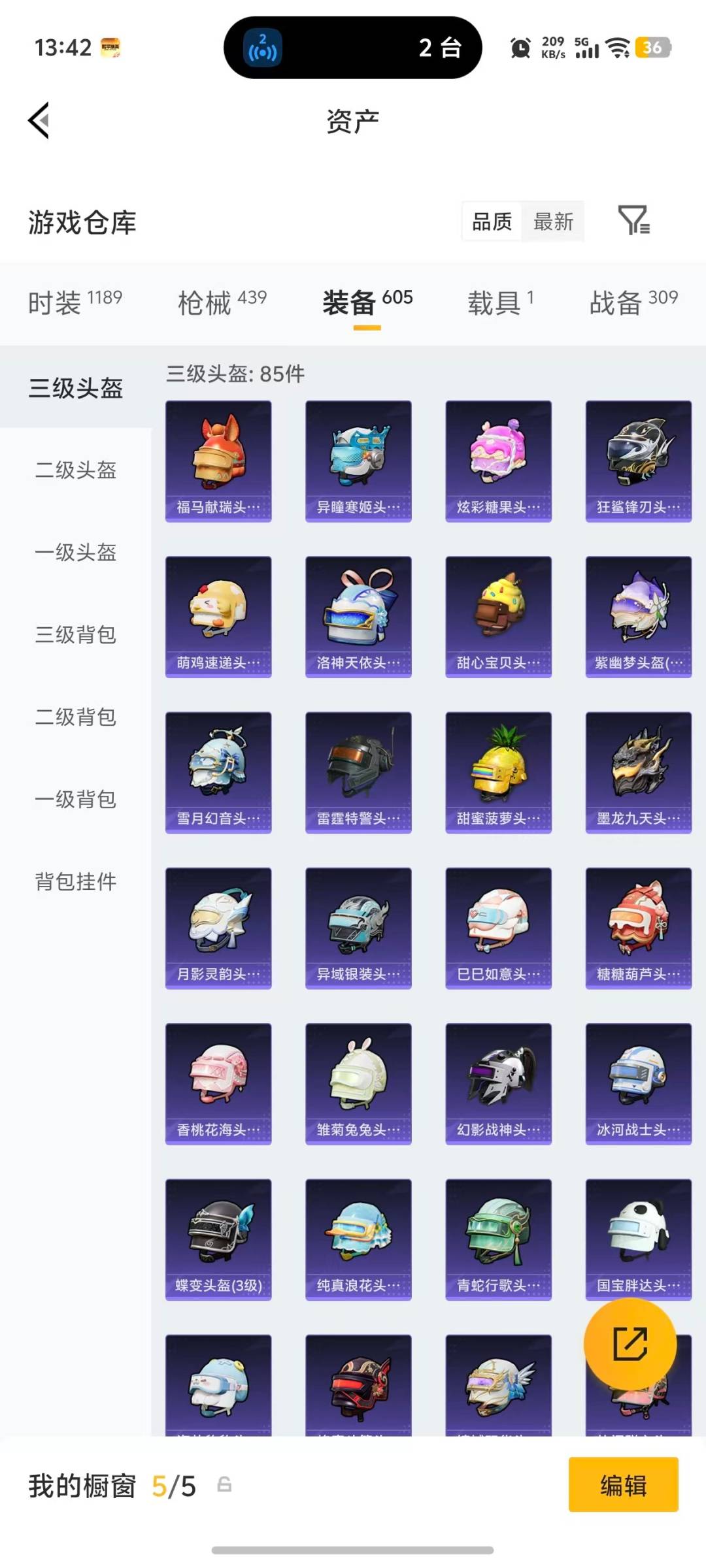Select the 三级头盔 category in sidebar
Image resolution: width=706 pixels, height=1568 pixels.
[74, 387]
